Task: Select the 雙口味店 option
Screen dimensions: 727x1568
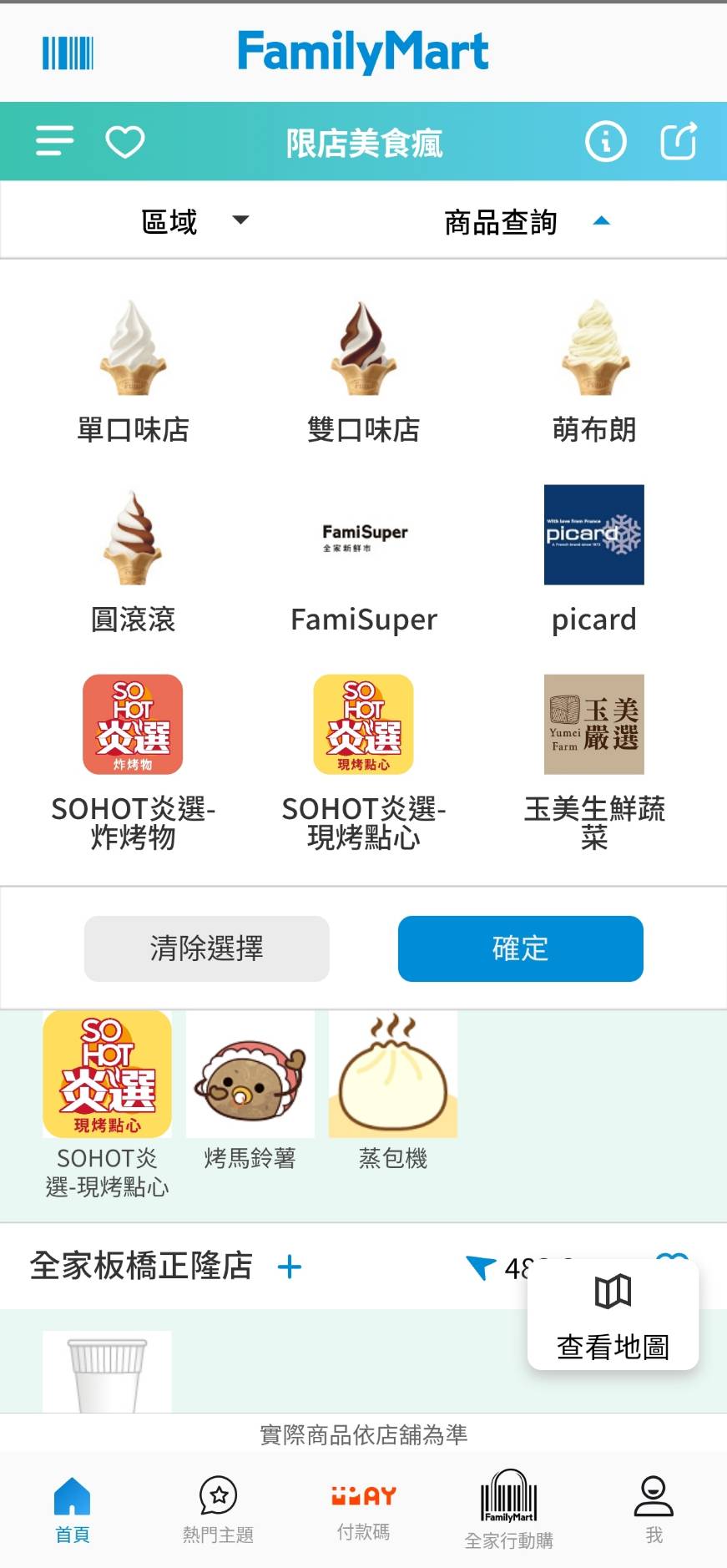Action: (x=363, y=372)
